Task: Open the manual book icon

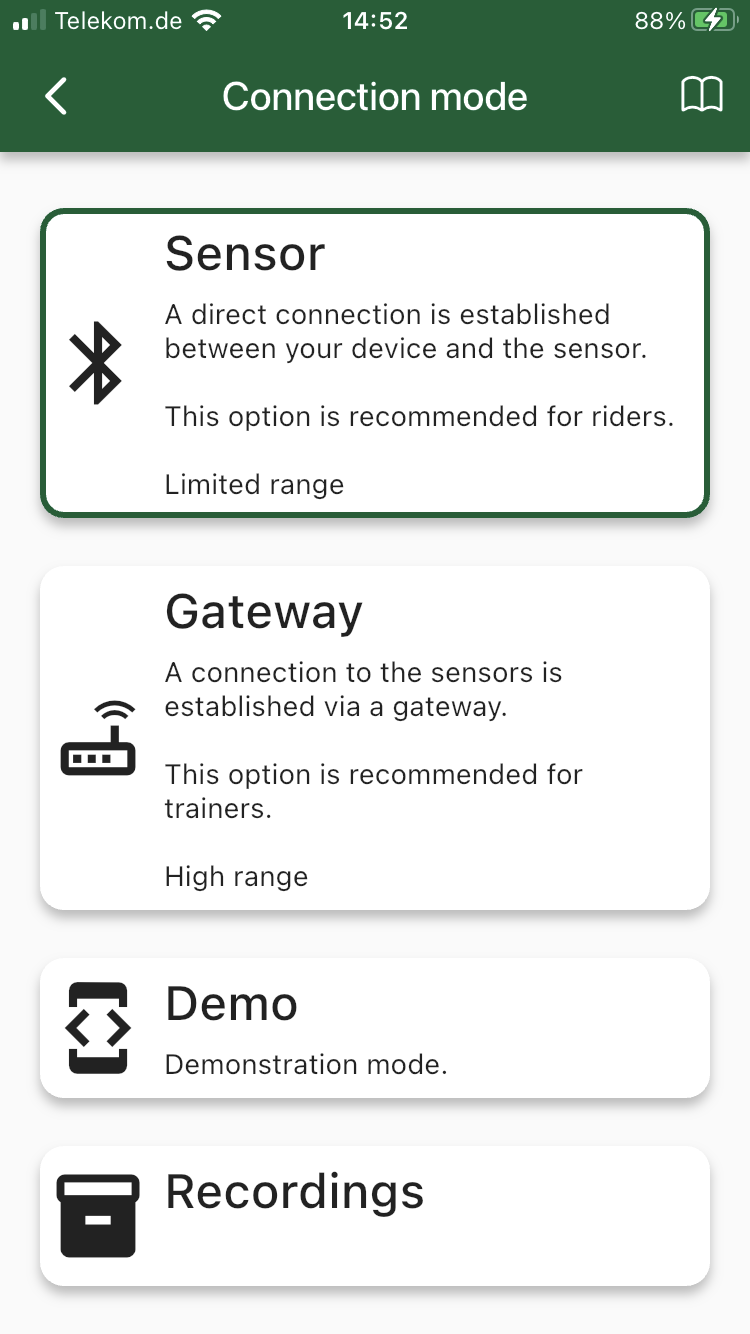Action: pos(701,97)
